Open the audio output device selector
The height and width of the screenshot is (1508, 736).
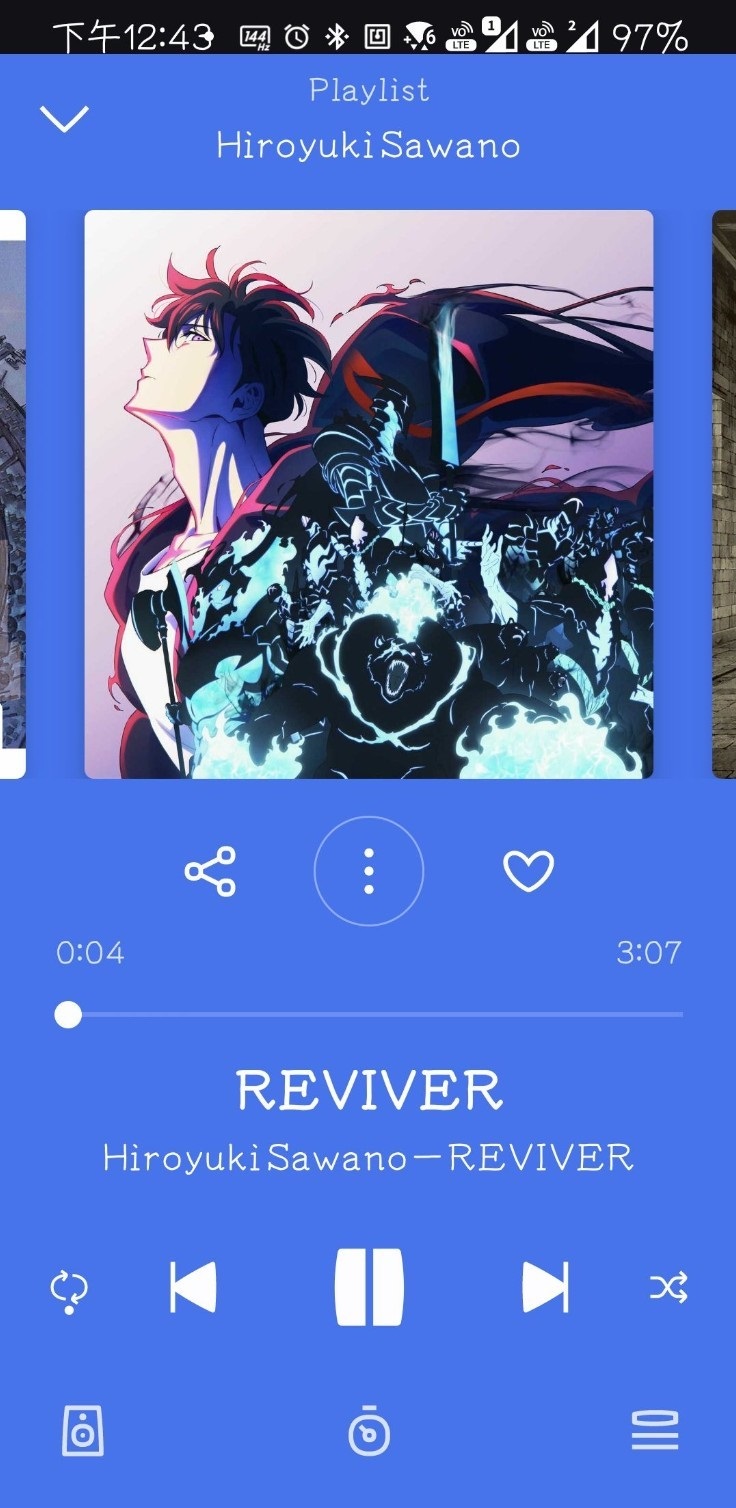[83, 1432]
